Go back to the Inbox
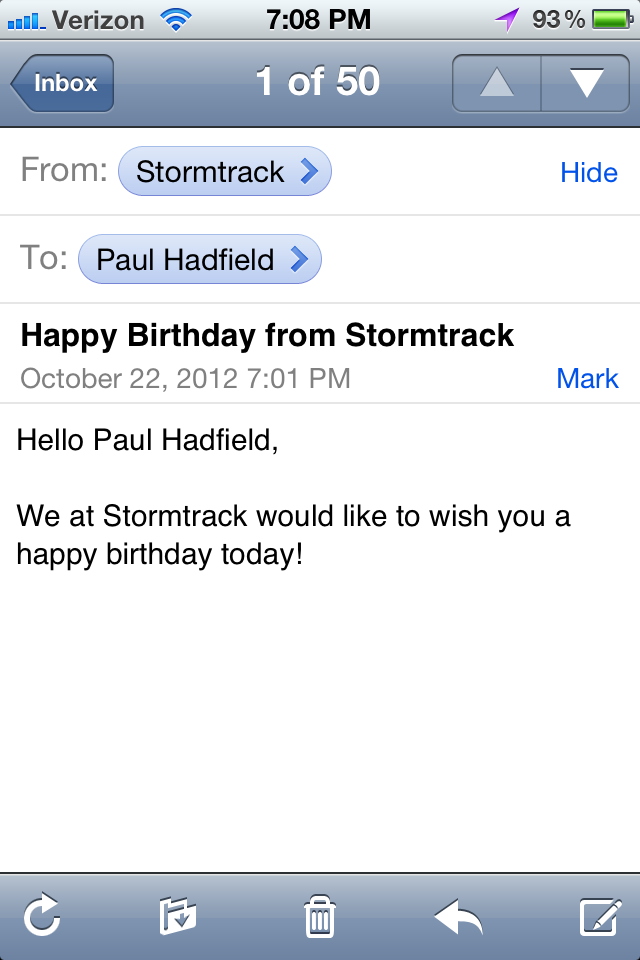The width and height of the screenshot is (640, 960). [x=63, y=83]
